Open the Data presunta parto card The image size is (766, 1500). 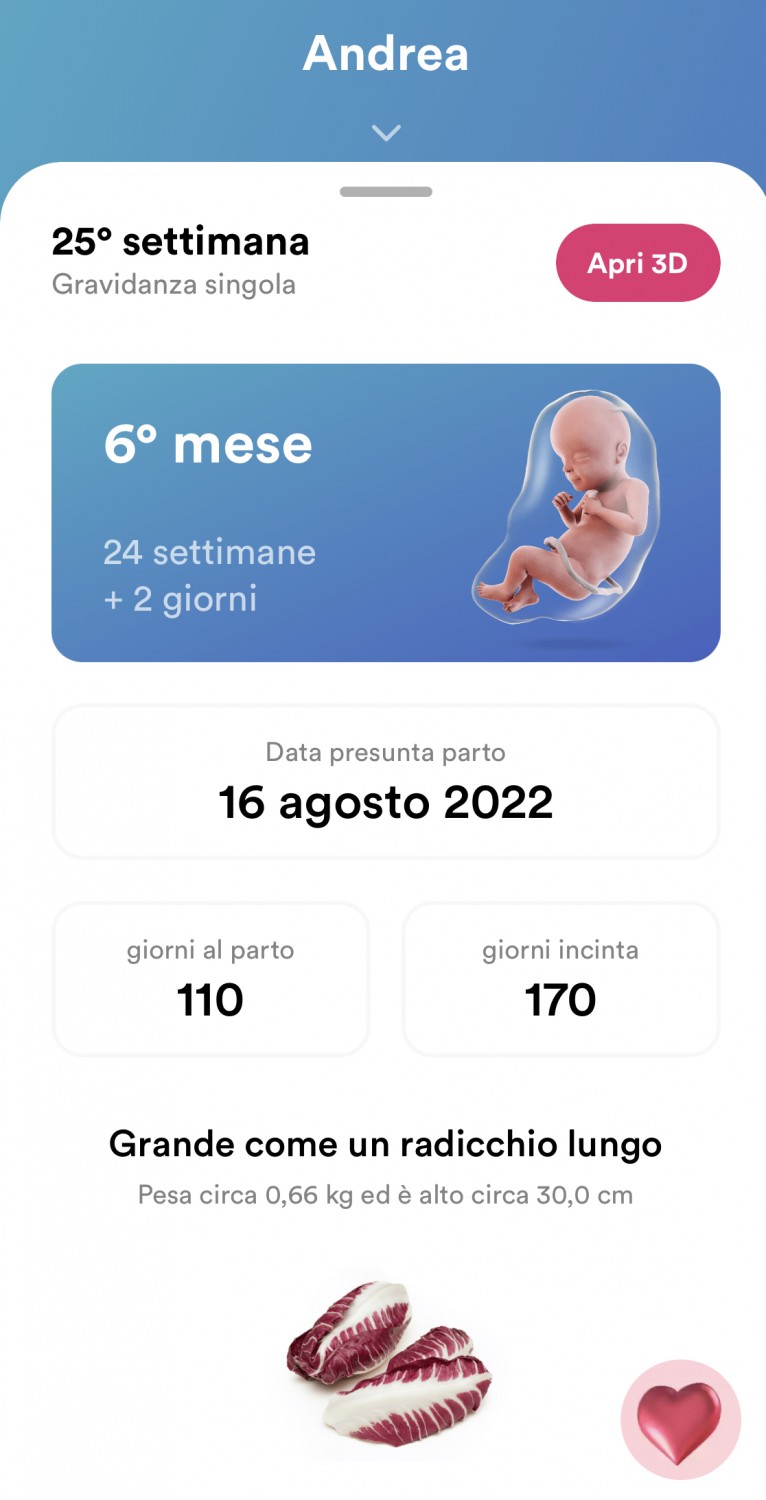386,782
